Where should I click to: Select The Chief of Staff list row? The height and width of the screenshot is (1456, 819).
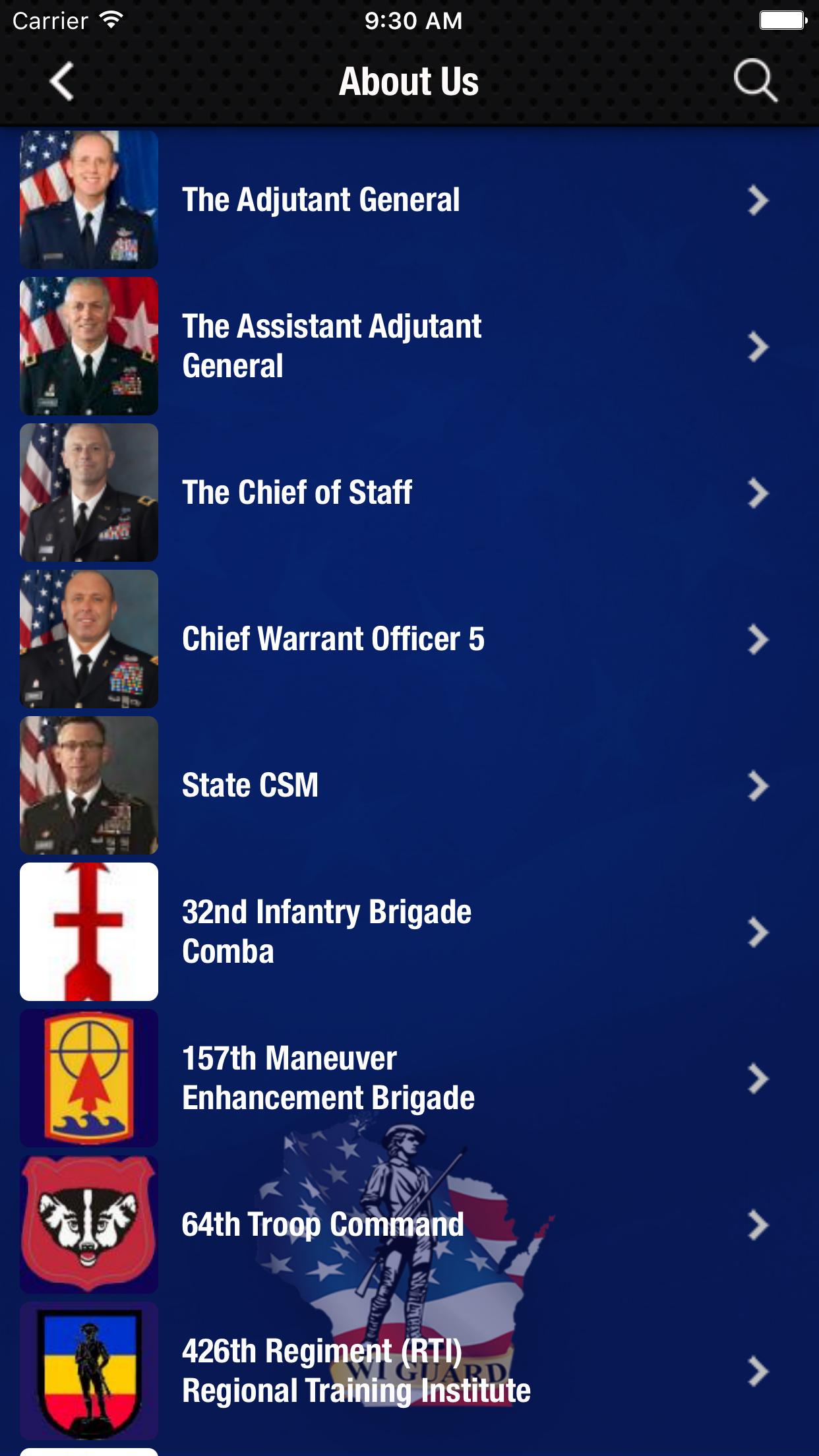click(409, 491)
